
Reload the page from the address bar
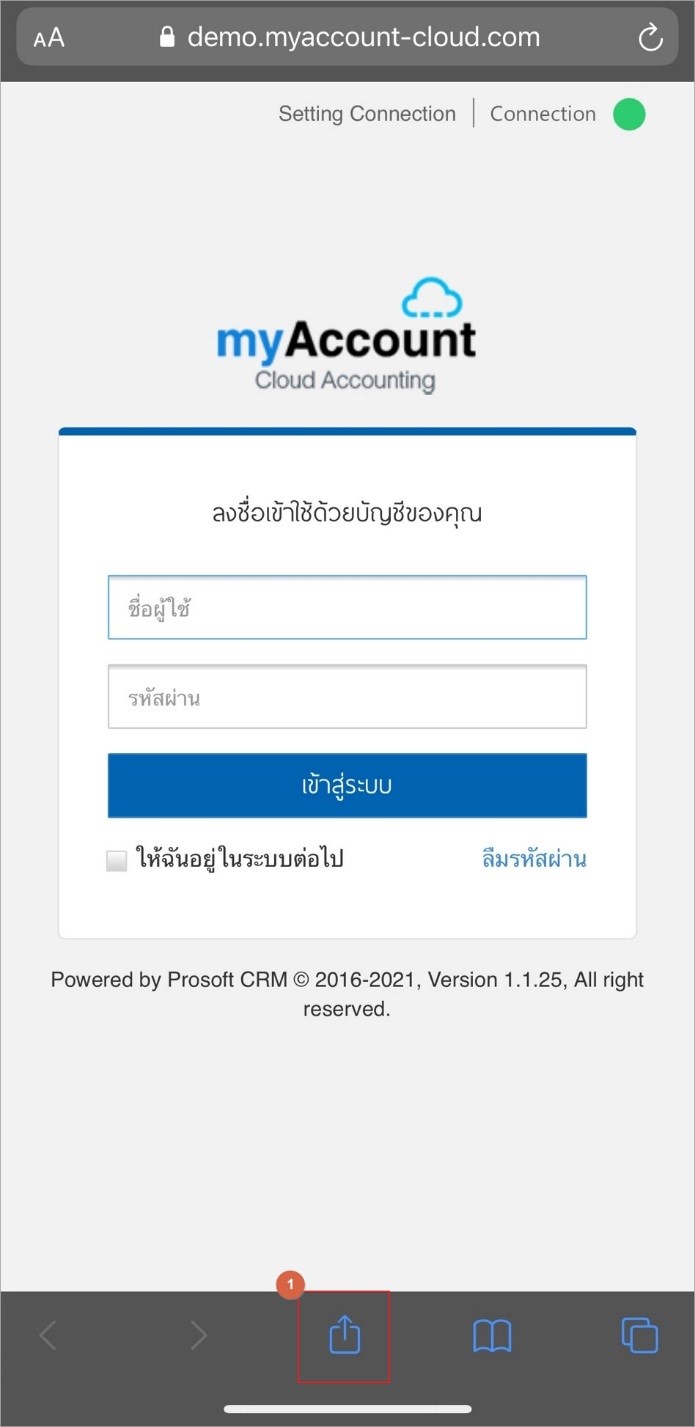point(650,38)
